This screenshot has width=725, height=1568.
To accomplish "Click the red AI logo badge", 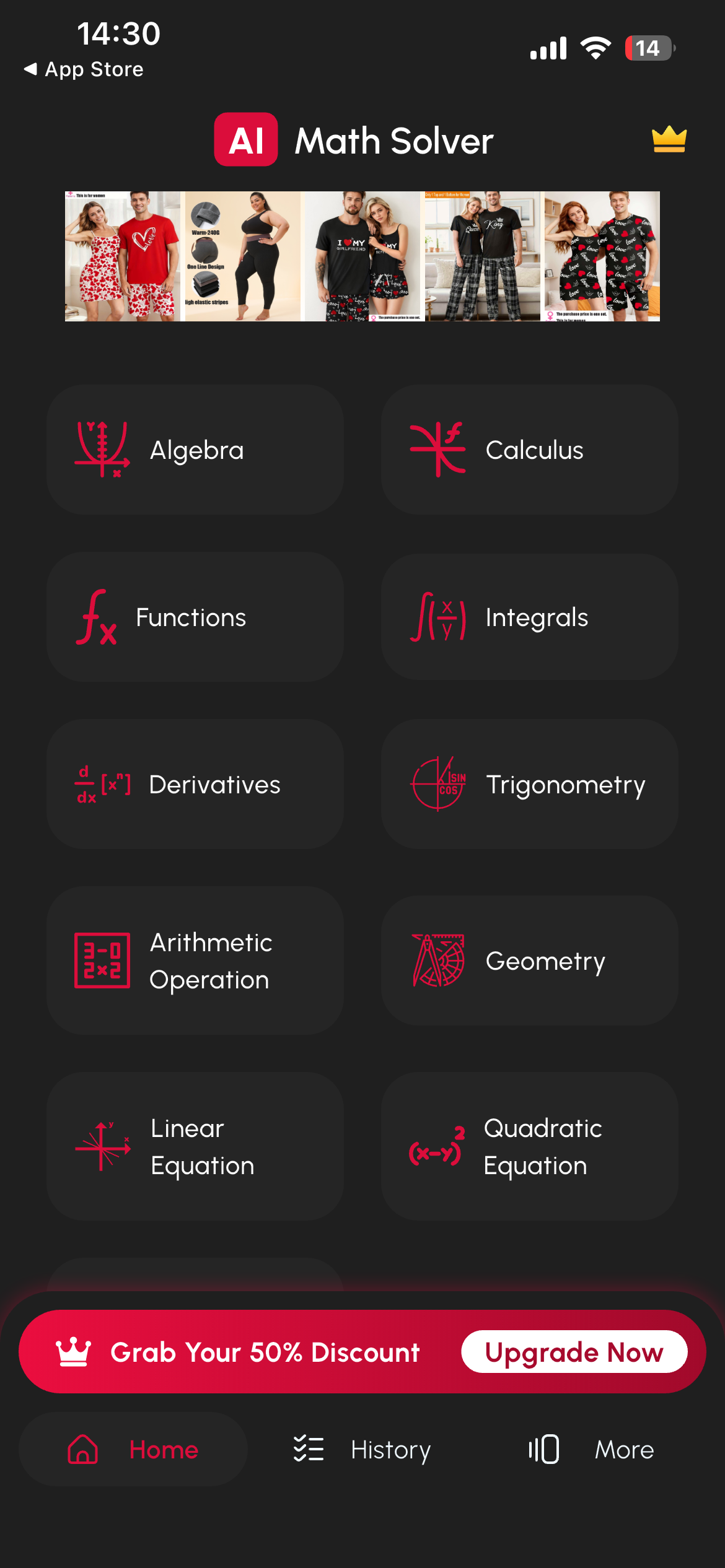I will (x=245, y=140).
